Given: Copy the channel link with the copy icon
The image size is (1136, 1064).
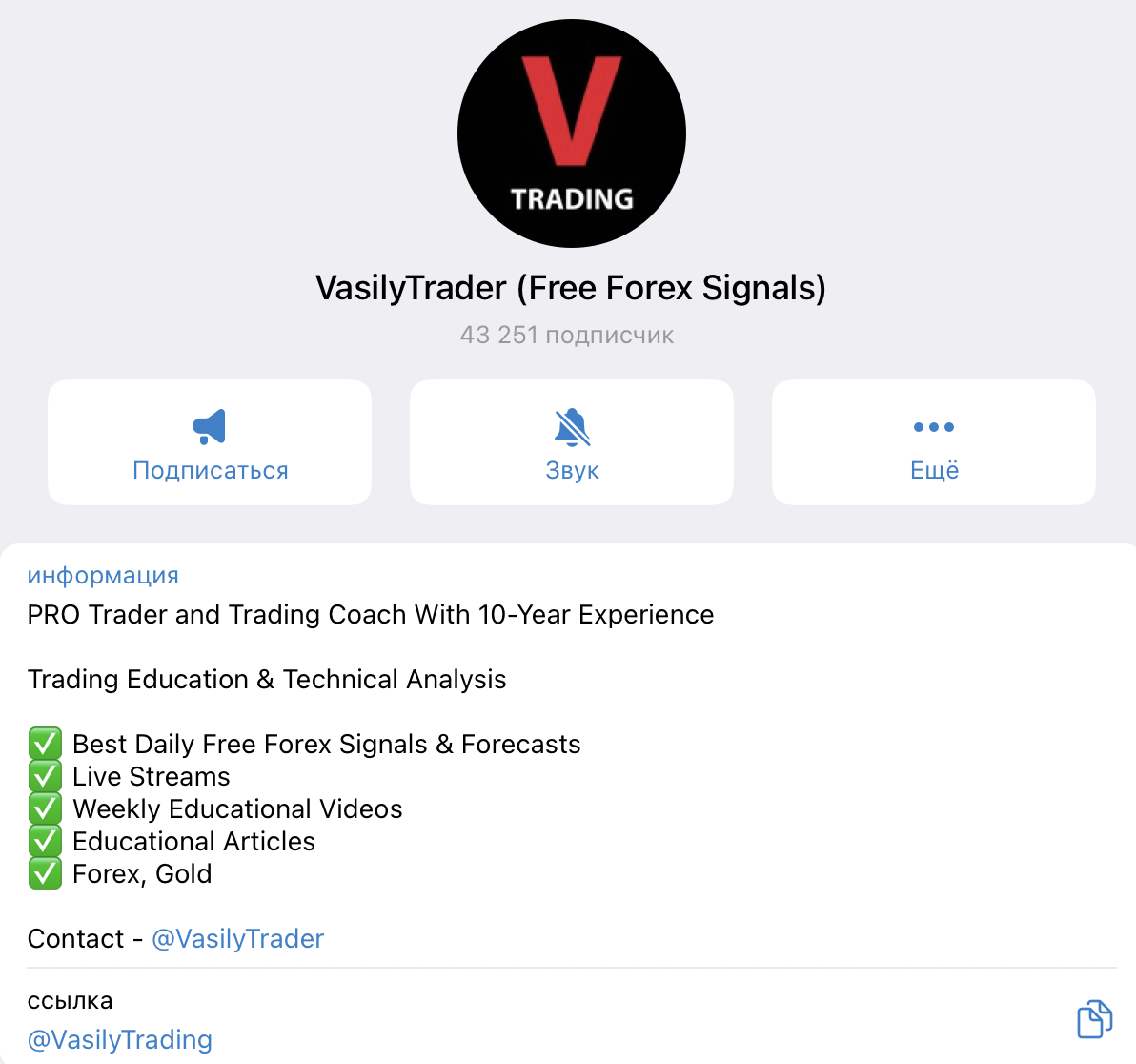Looking at the screenshot, I should pos(1094,1019).
